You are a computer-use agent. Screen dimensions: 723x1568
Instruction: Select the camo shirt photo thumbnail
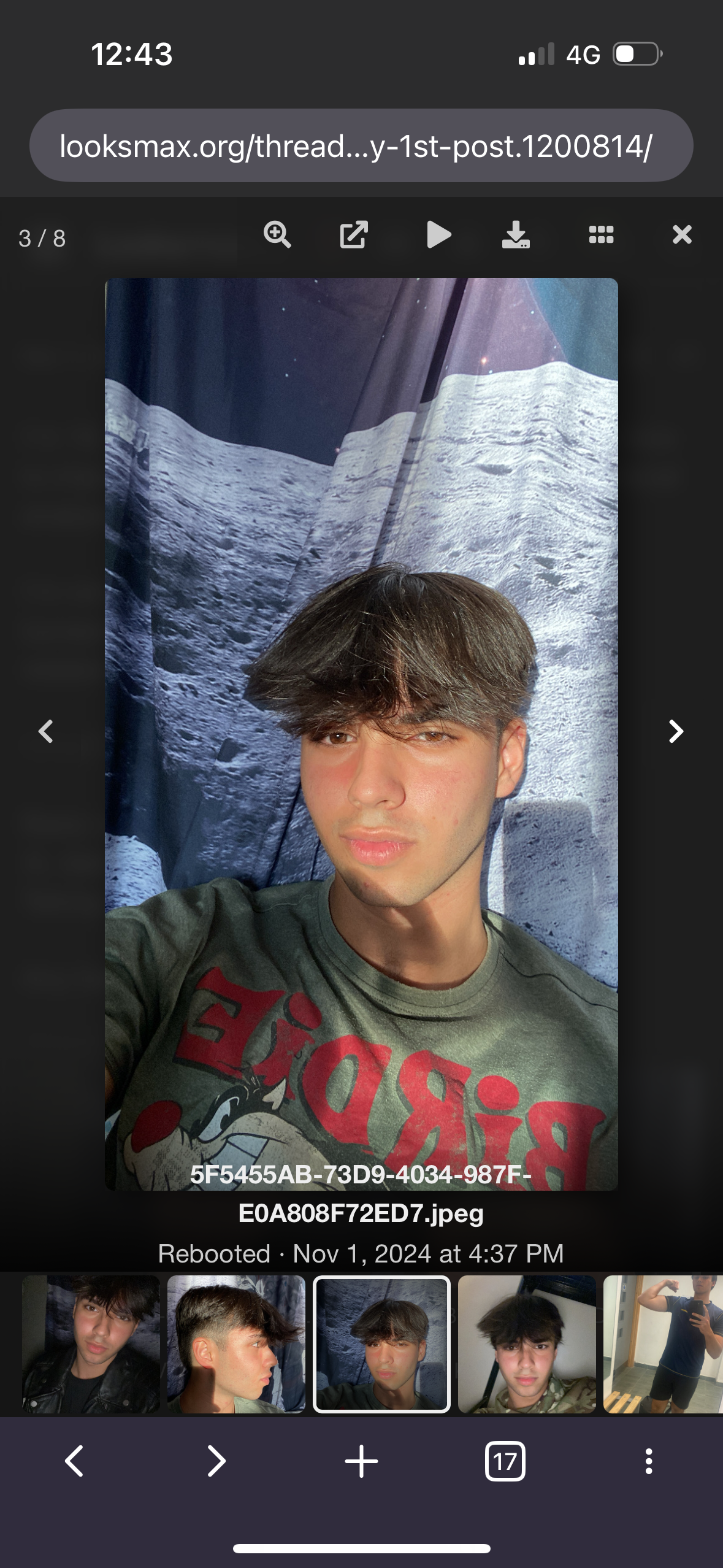click(x=527, y=1345)
